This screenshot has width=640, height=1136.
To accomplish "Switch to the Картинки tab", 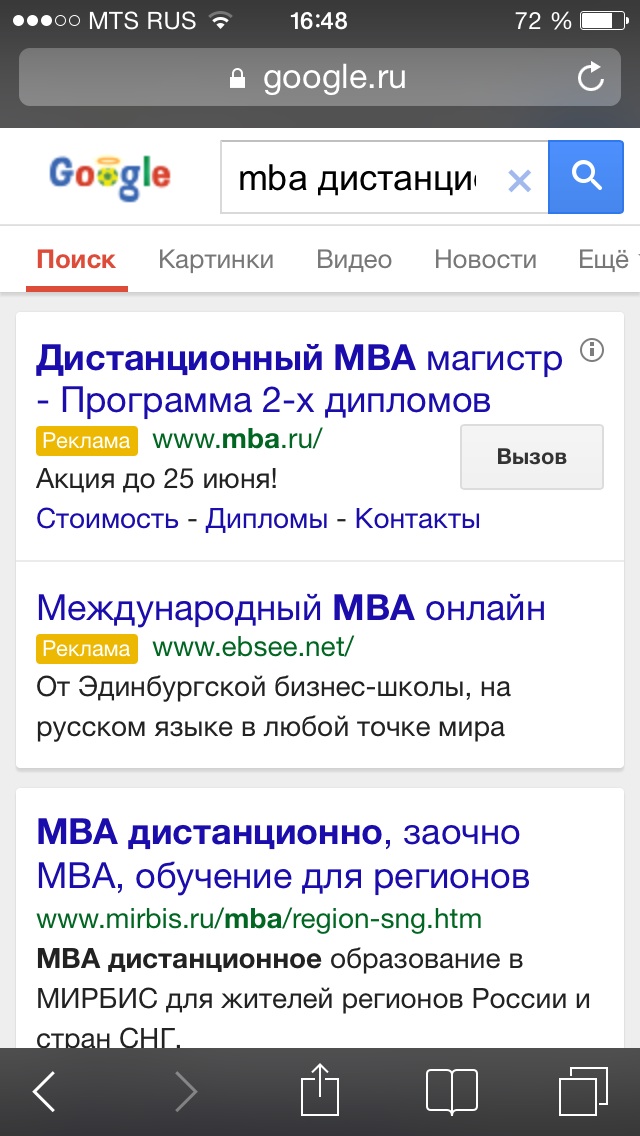I will tap(216, 260).
